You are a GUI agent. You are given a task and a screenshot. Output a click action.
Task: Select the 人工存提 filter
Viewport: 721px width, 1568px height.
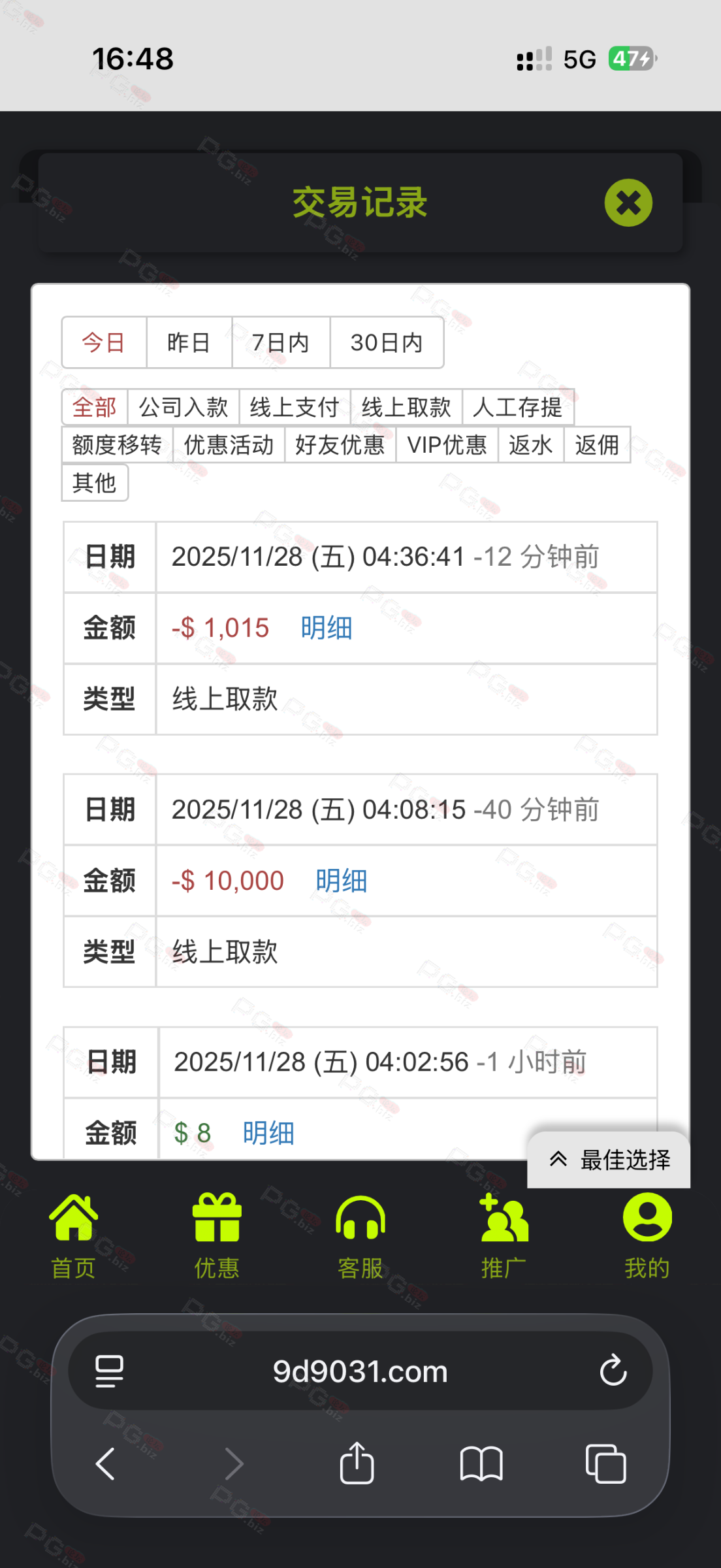click(518, 407)
